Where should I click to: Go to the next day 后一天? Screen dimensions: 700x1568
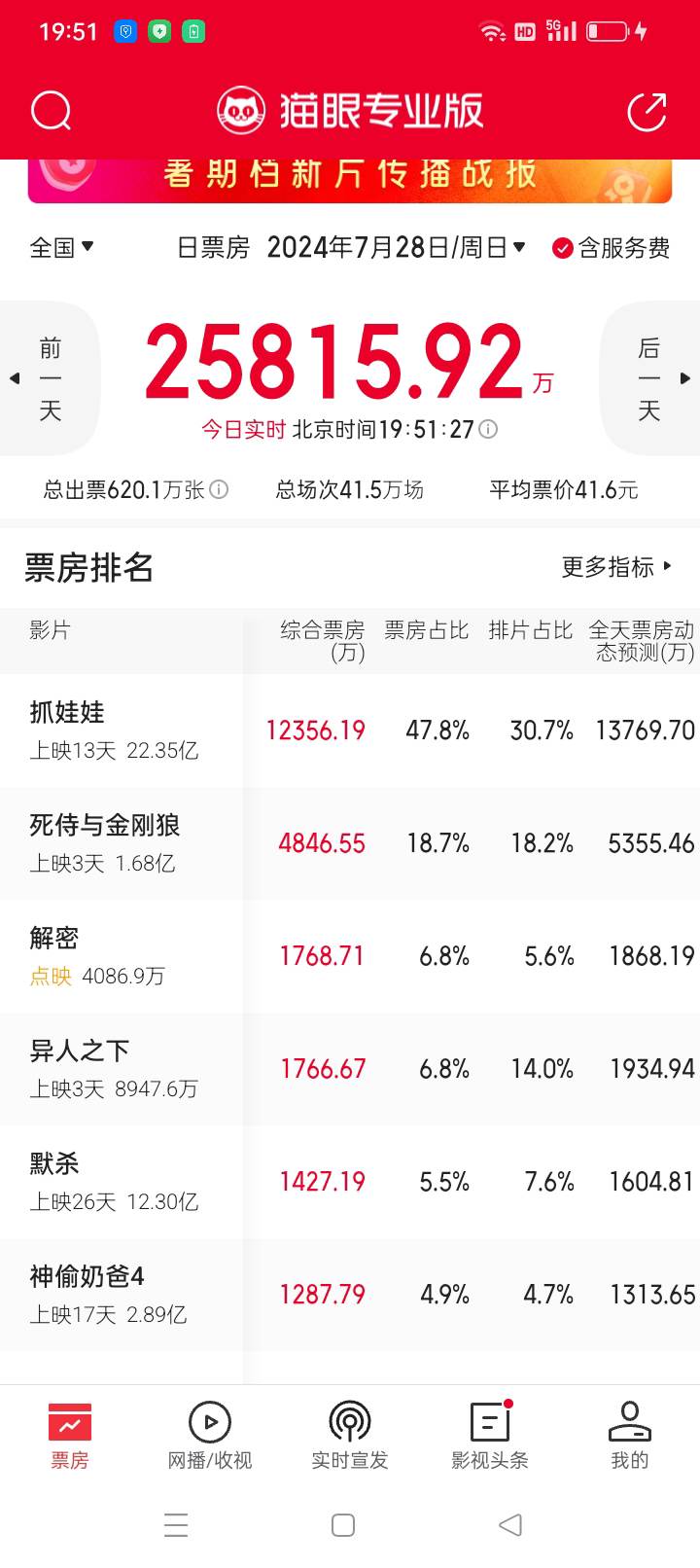click(649, 378)
